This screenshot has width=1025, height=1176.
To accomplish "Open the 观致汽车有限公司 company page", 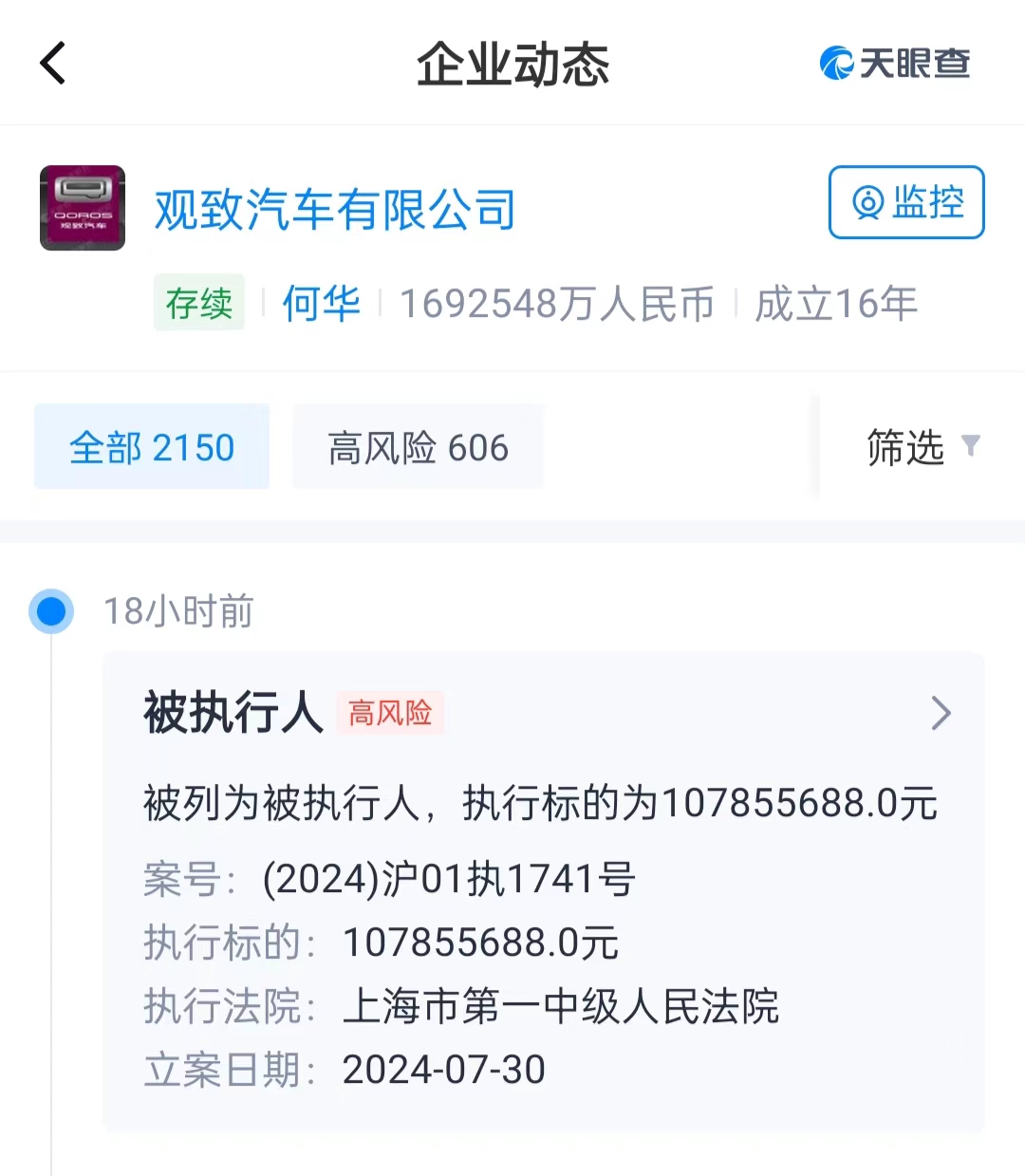I will pyautogui.click(x=335, y=209).
